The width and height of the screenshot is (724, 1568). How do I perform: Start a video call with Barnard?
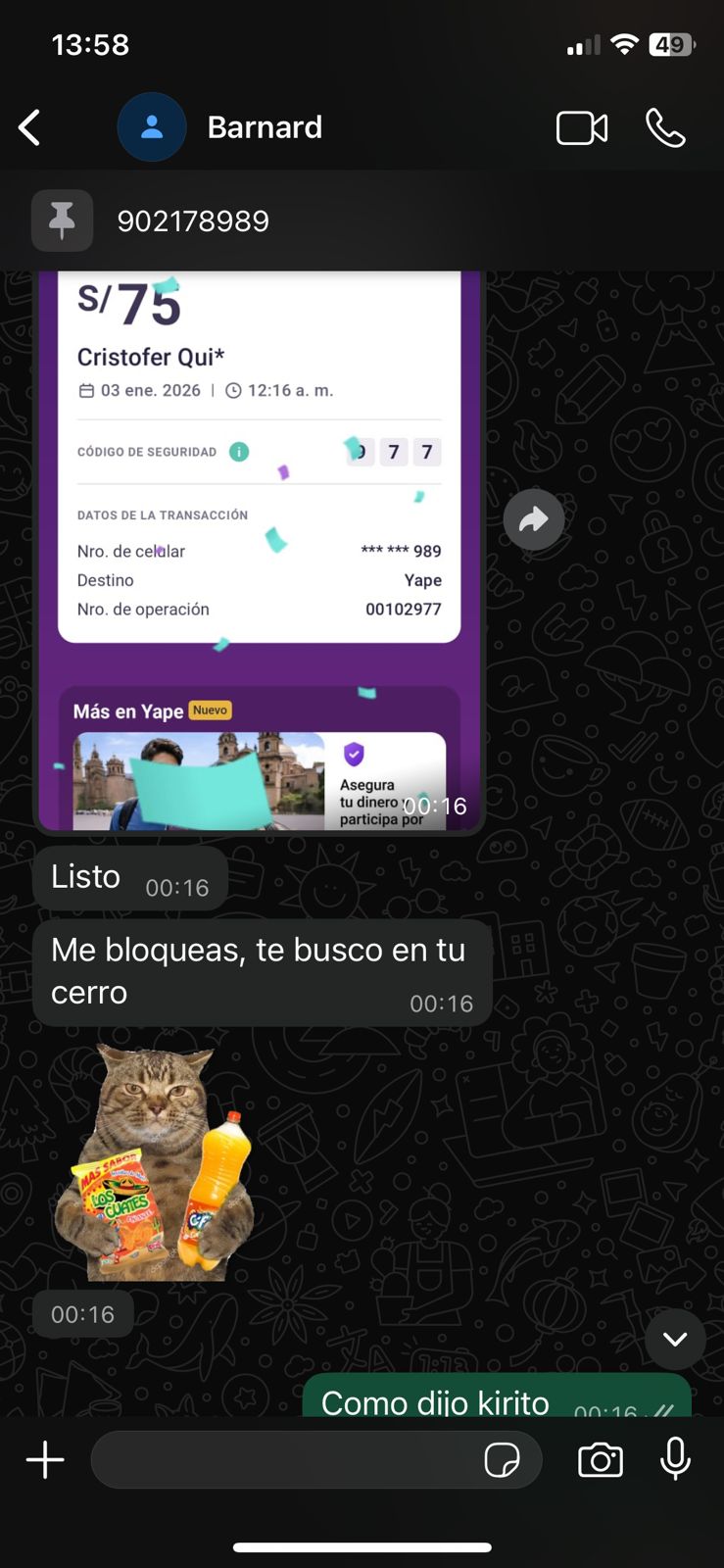click(x=582, y=128)
